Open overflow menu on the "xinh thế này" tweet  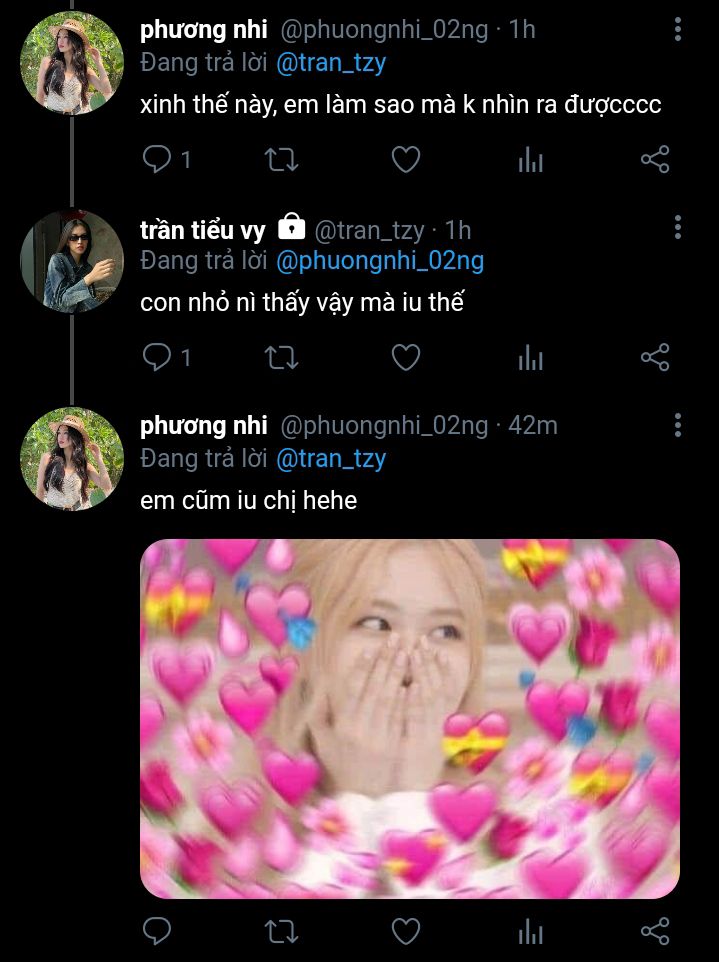click(x=677, y=31)
